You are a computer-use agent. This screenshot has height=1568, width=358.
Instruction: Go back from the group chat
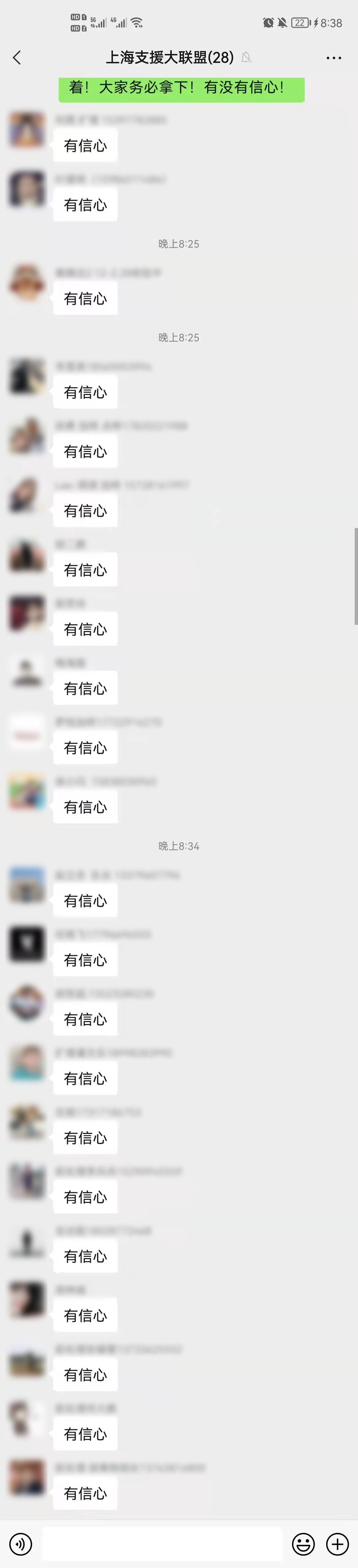(17, 58)
